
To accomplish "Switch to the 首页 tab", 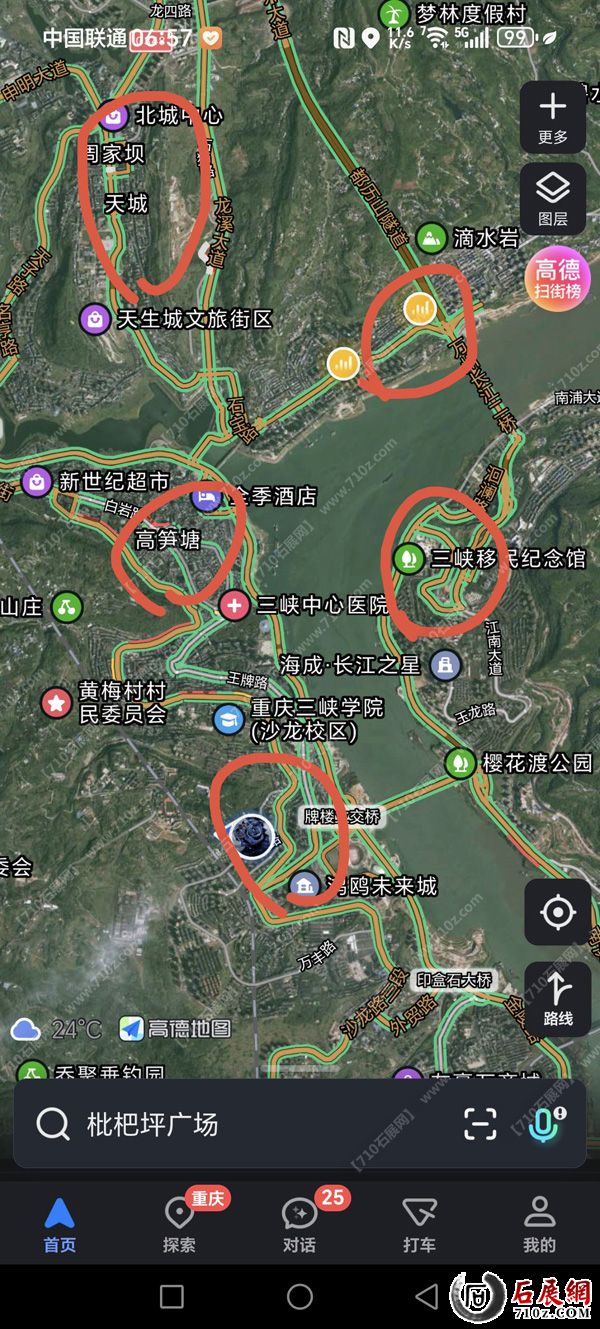I will coord(59,1224).
